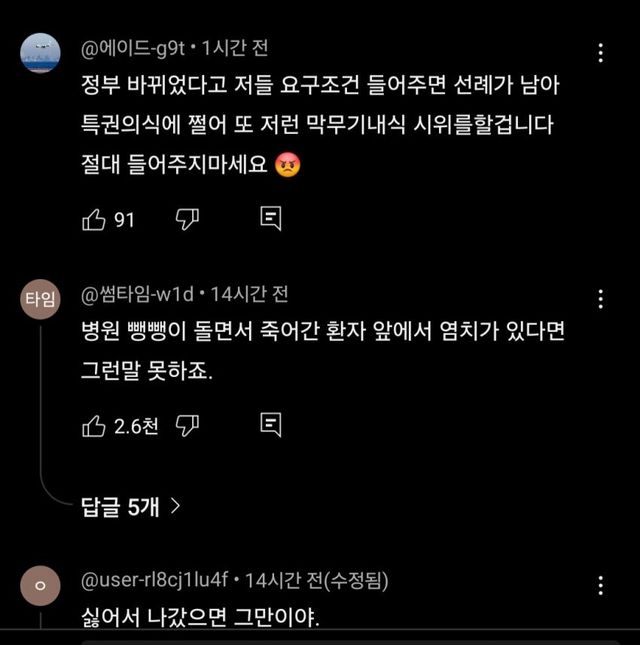Open overflow menu for @에이드-g9t's comment

599,53
